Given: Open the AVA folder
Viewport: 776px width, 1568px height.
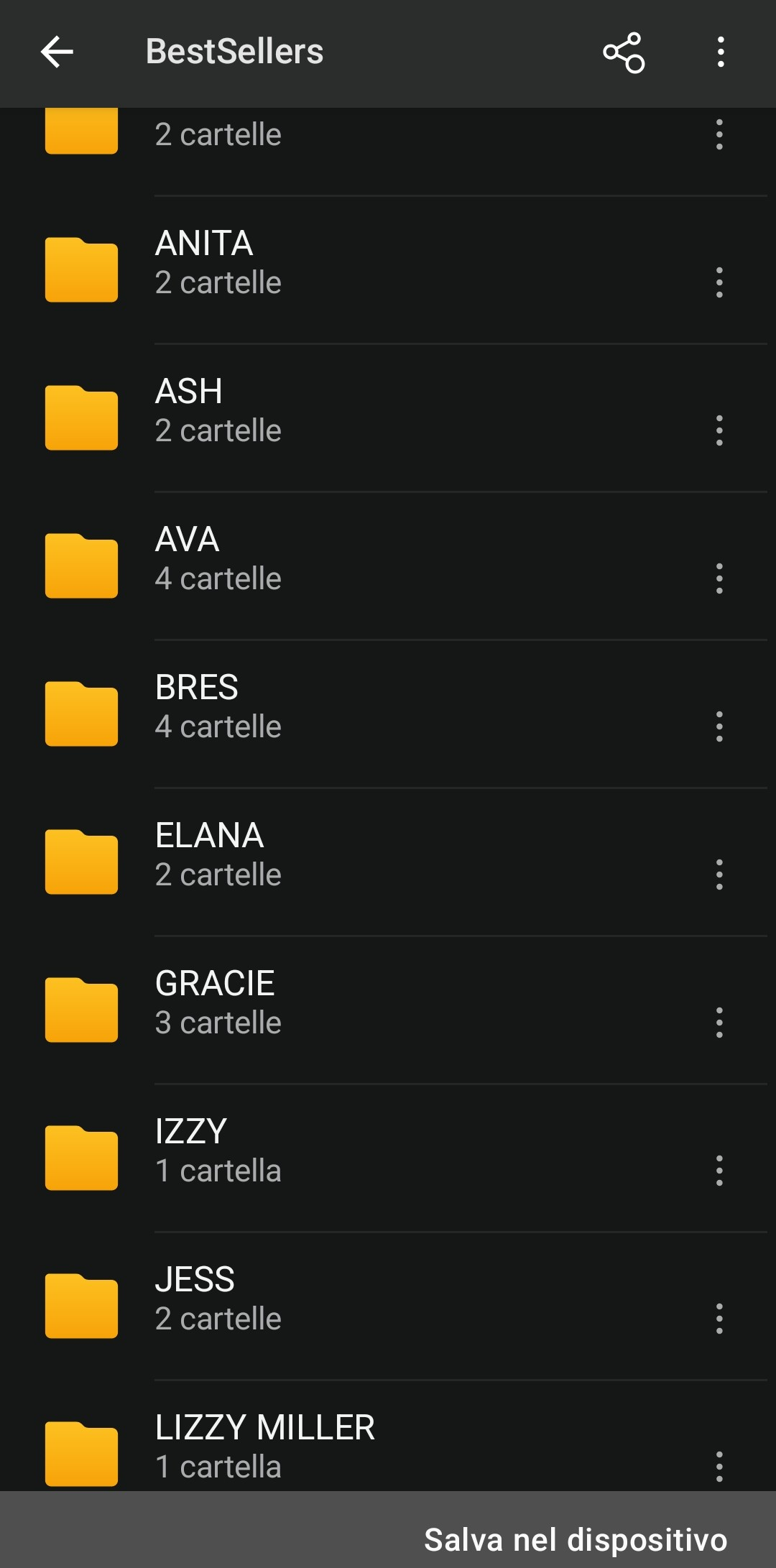Looking at the screenshot, I should [388, 566].
